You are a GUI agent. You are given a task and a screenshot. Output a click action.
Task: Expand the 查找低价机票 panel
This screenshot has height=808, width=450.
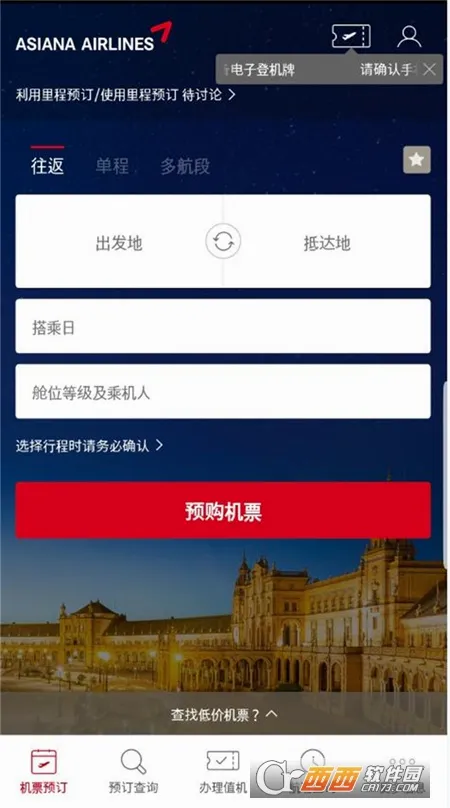tap(224, 714)
